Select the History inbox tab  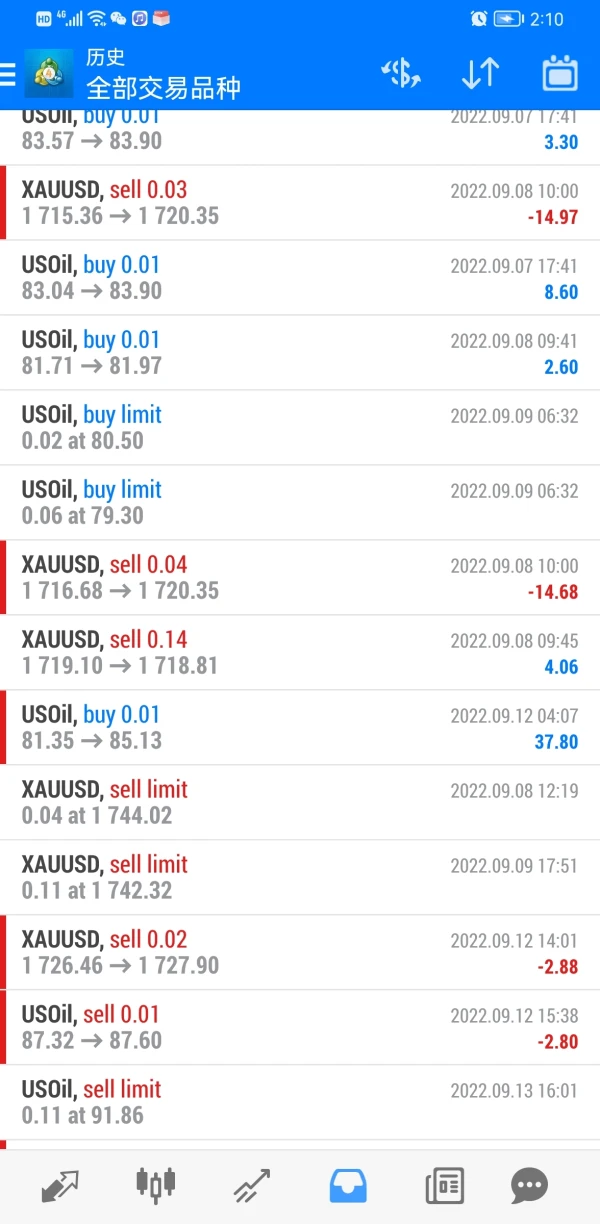348,1186
